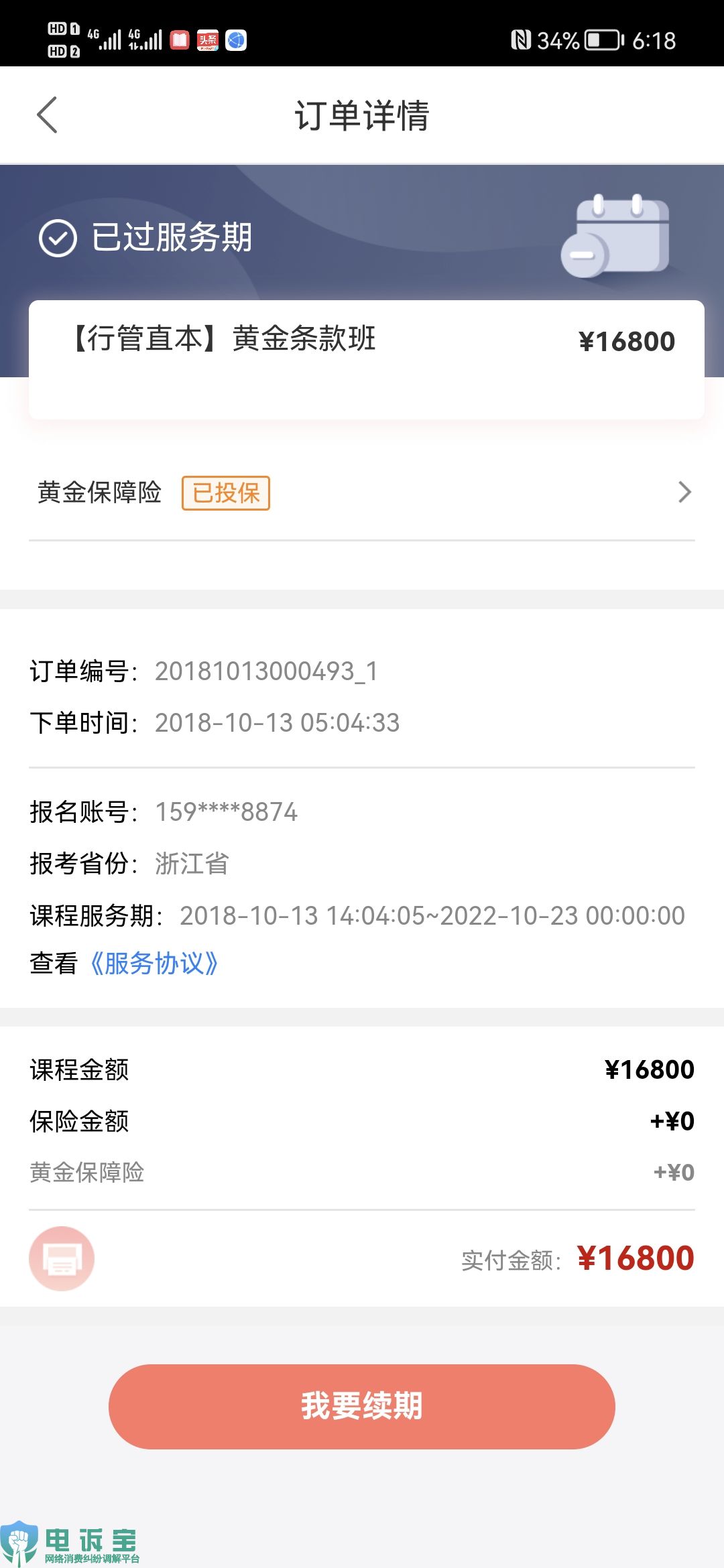View the 《服务协议》 link
This screenshot has height=1568, width=724.
pyautogui.click(x=155, y=964)
